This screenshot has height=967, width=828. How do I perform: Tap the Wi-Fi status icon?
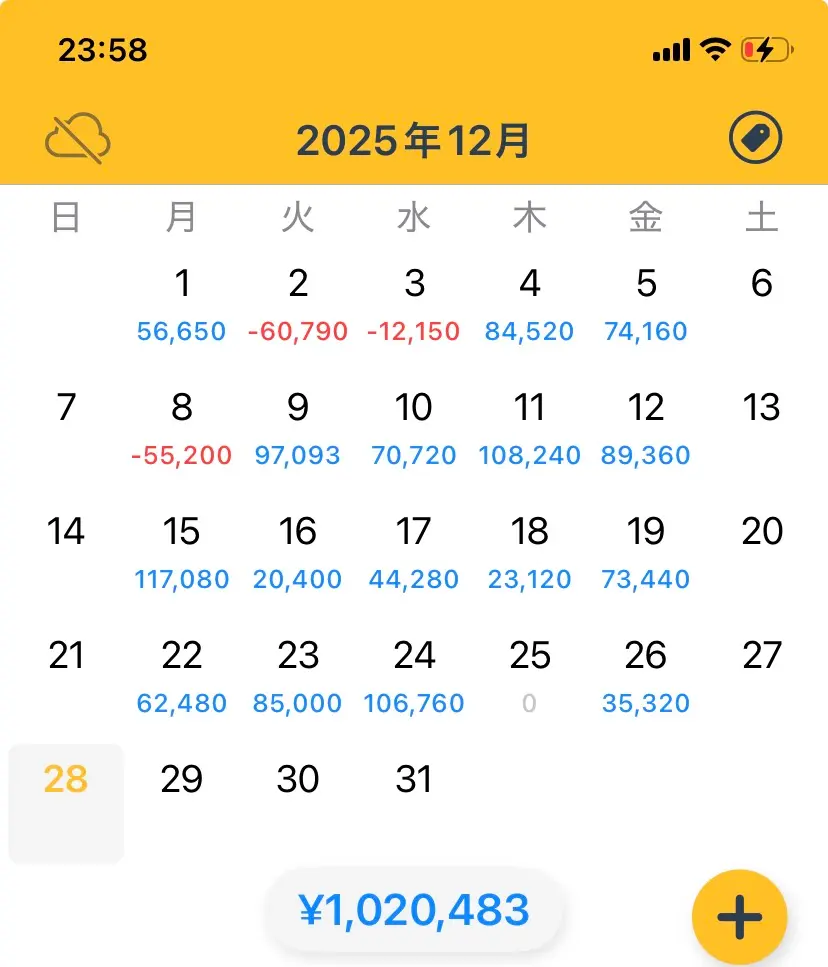[713, 48]
